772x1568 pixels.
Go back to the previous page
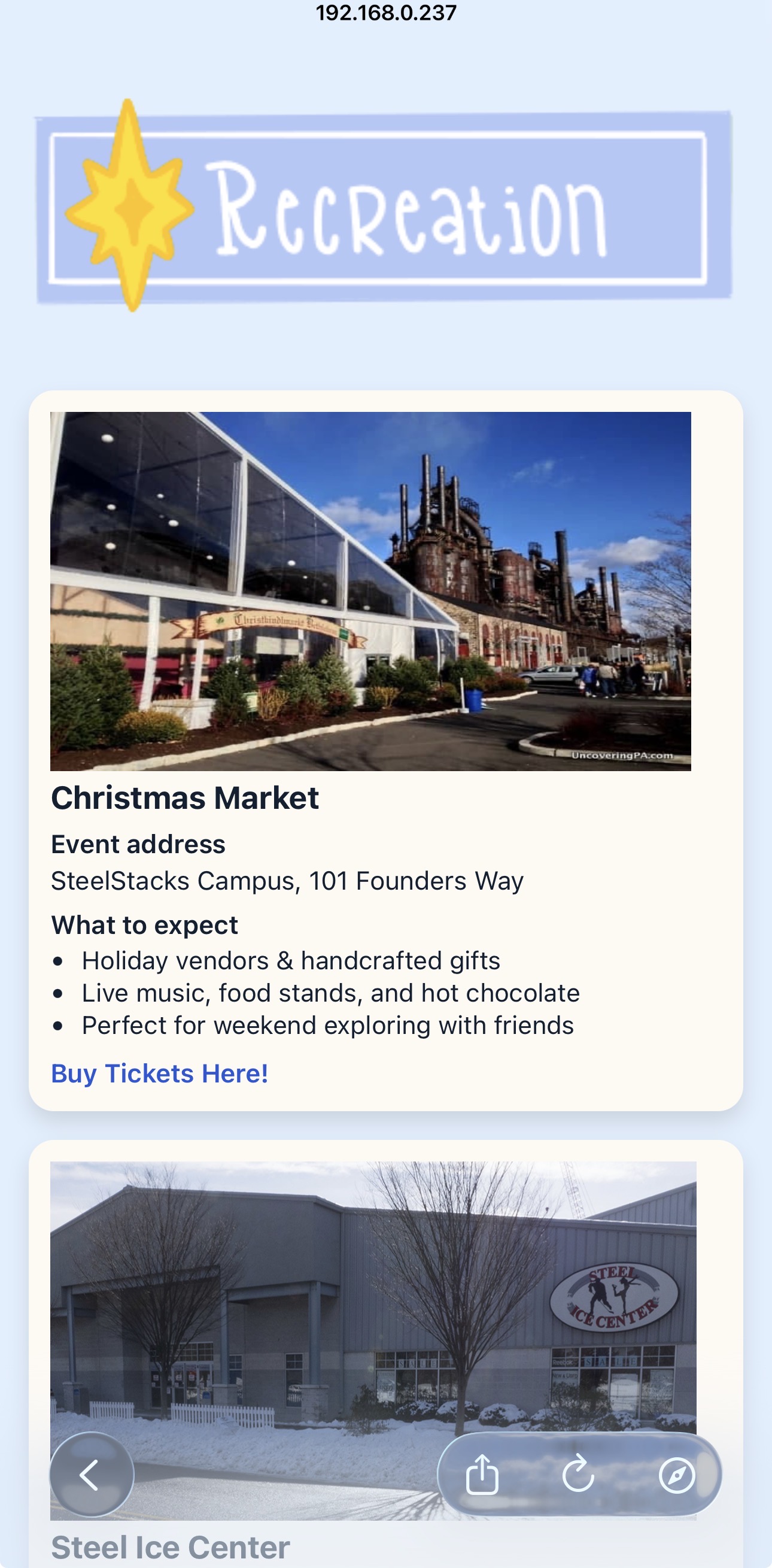[90, 1474]
